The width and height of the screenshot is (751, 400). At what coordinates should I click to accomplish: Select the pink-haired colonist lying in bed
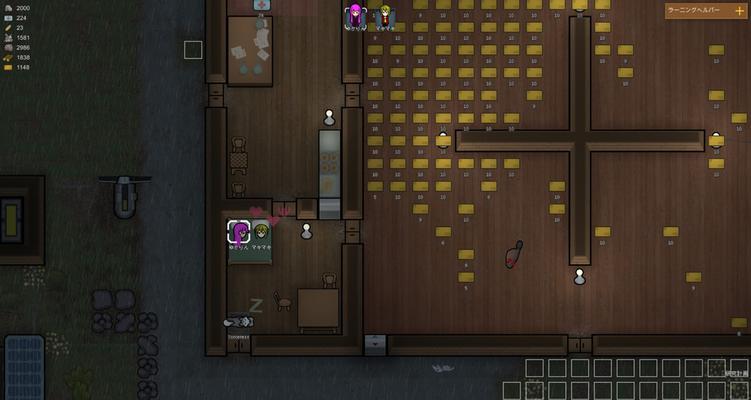pos(239,233)
